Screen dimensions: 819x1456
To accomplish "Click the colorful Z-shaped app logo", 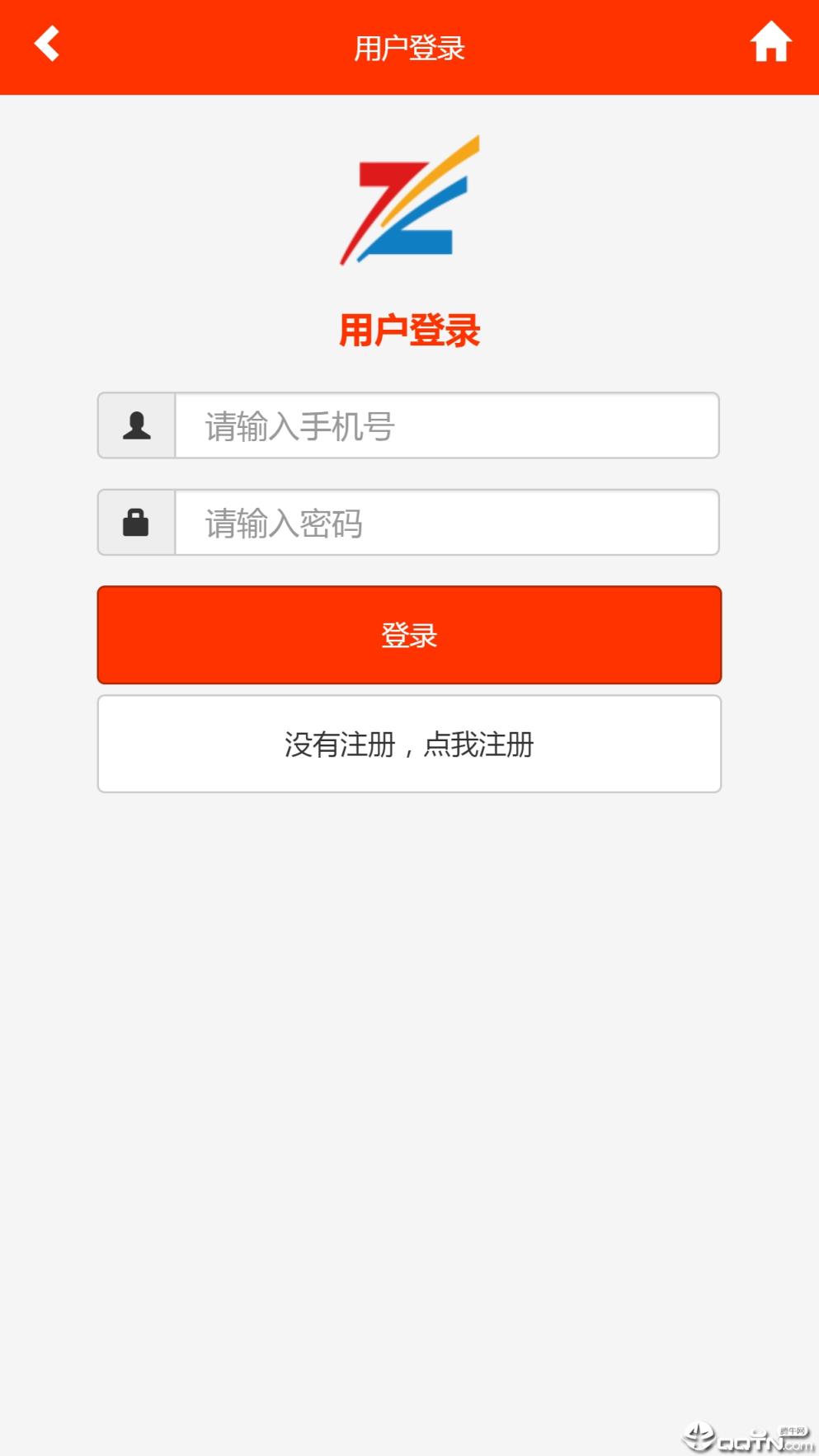I will 409,200.
